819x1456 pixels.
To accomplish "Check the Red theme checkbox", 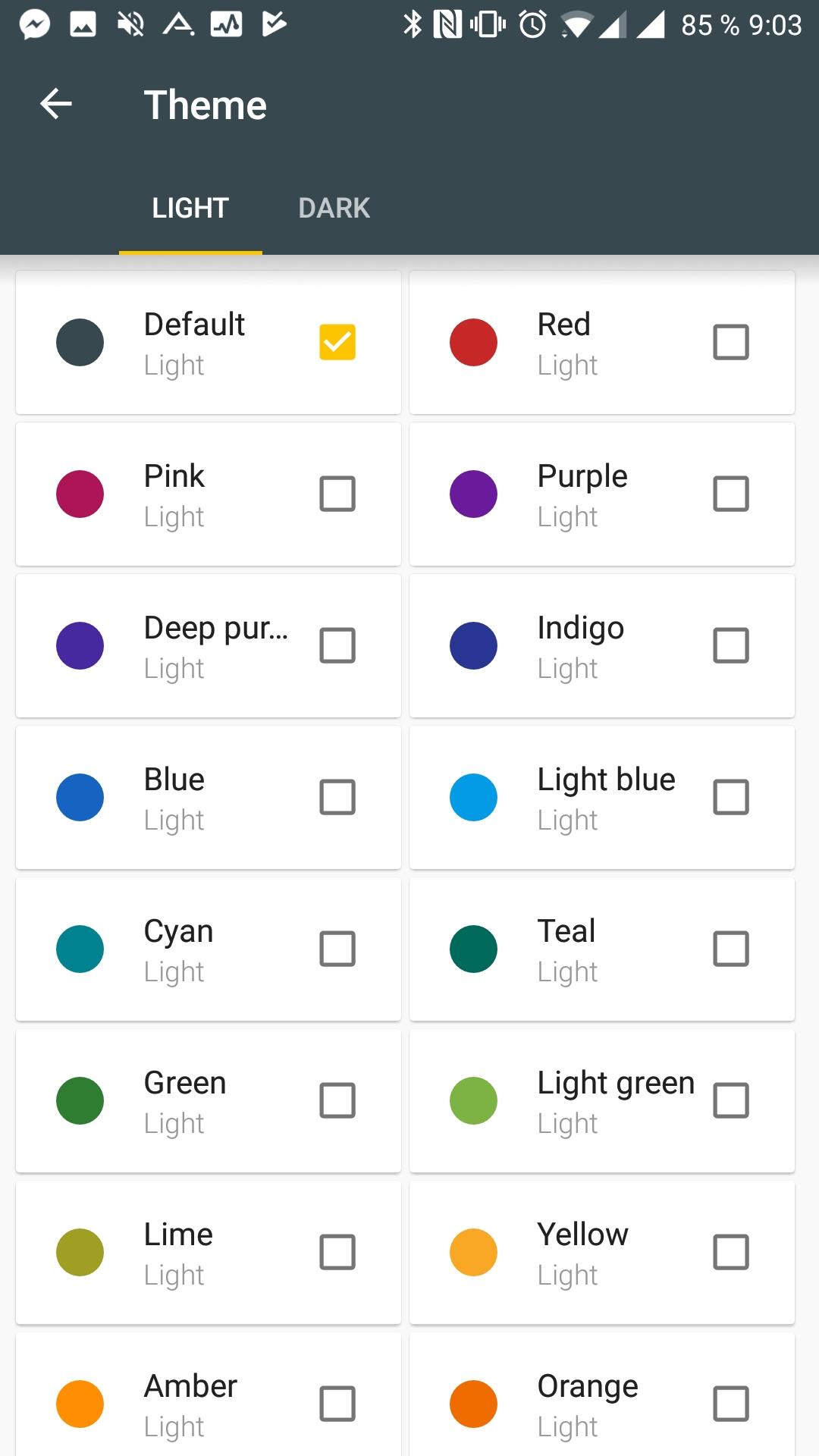I will [x=731, y=342].
